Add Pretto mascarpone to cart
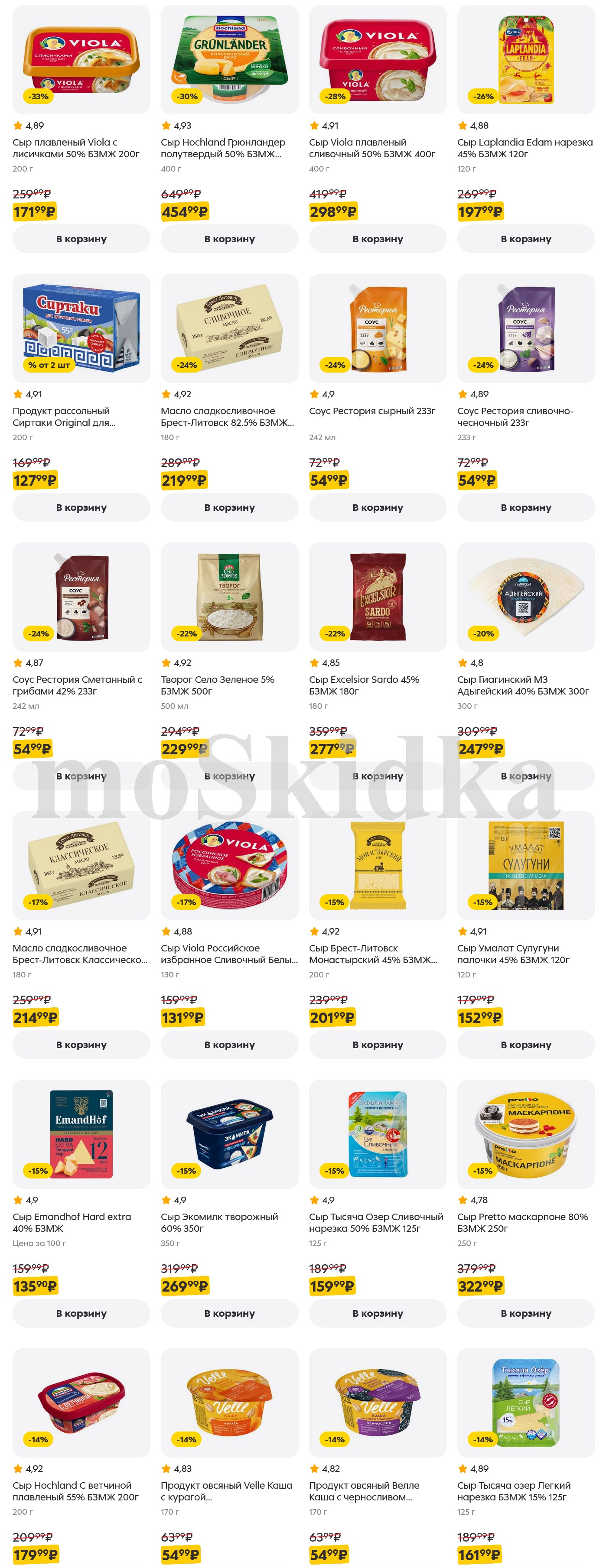The width and height of the screenshot is (606, 1568). pyautogui.click(x=526, y=1313)
